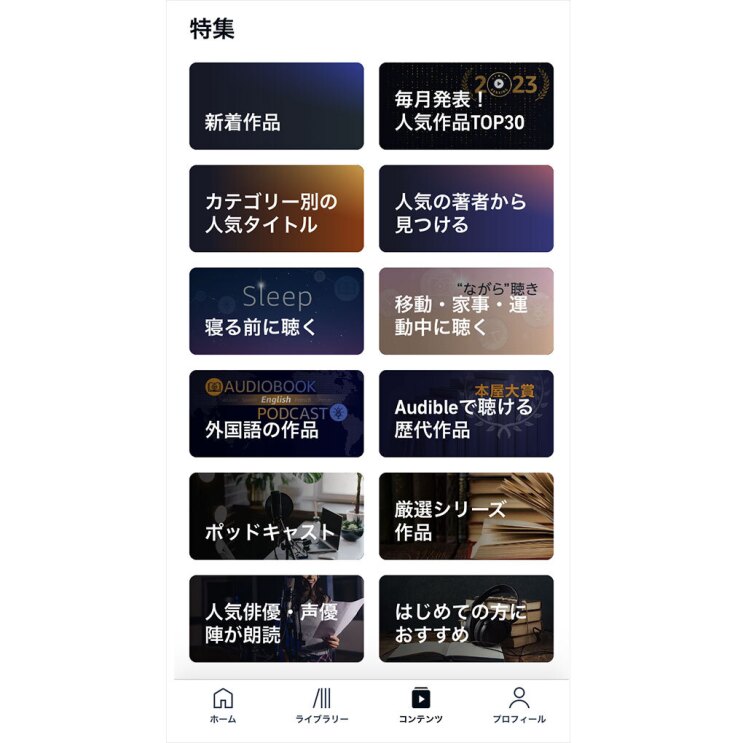Open 厳選シリーズ作品 card
Viewport: 743px width, 743px height.
[x=466, y=516]
